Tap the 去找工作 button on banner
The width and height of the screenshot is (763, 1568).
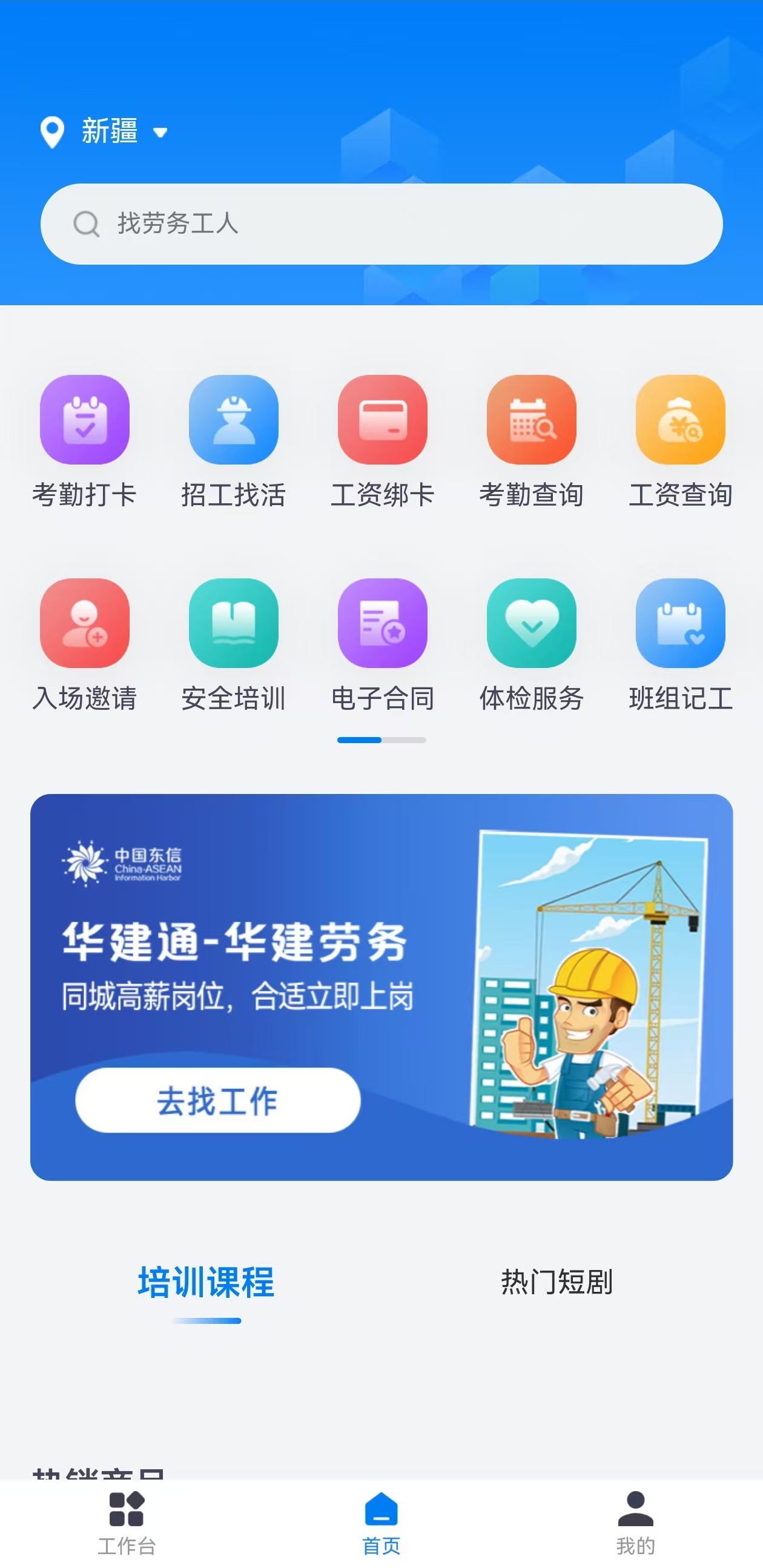[x=218, y=1100]
